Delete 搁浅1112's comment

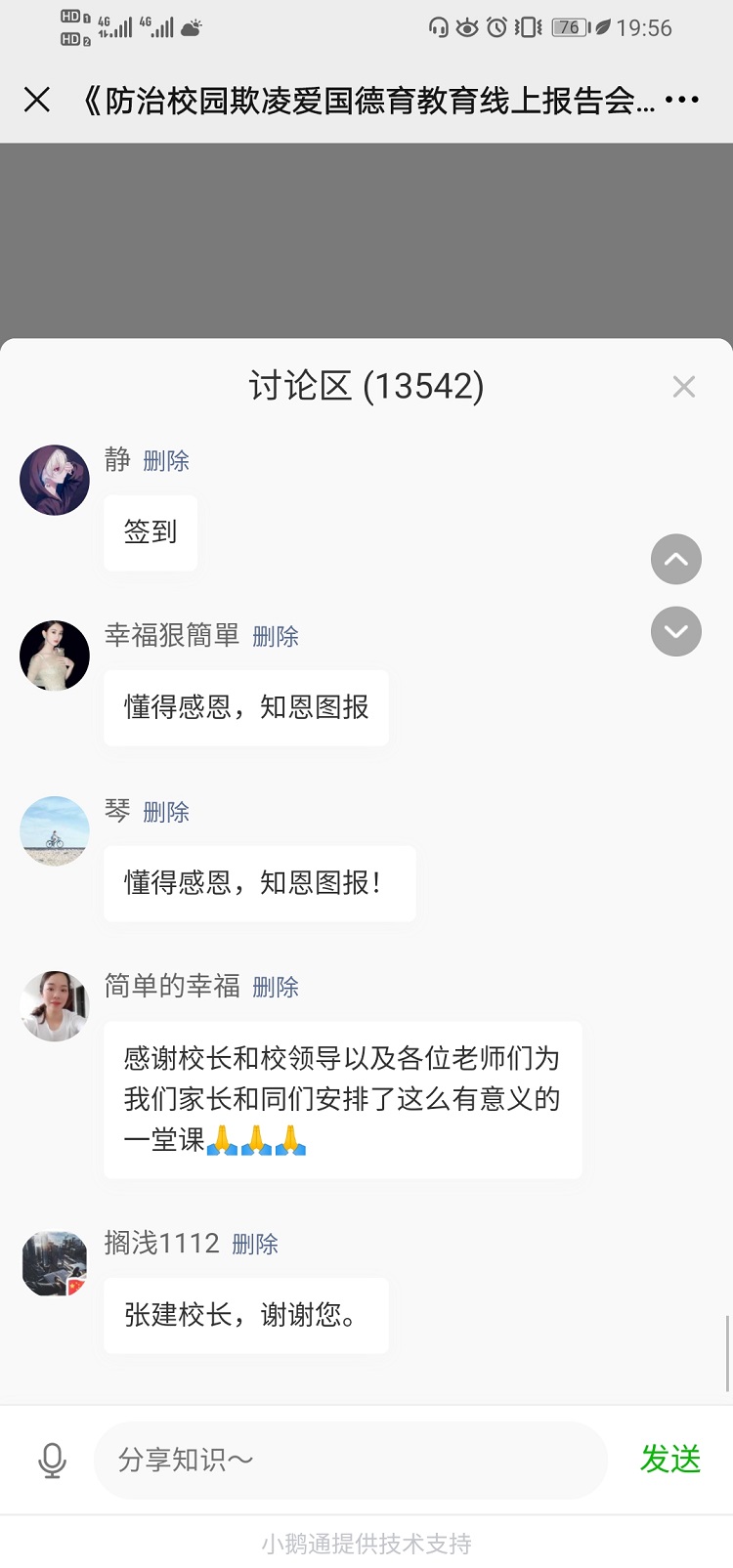[x=255, y=1245]
